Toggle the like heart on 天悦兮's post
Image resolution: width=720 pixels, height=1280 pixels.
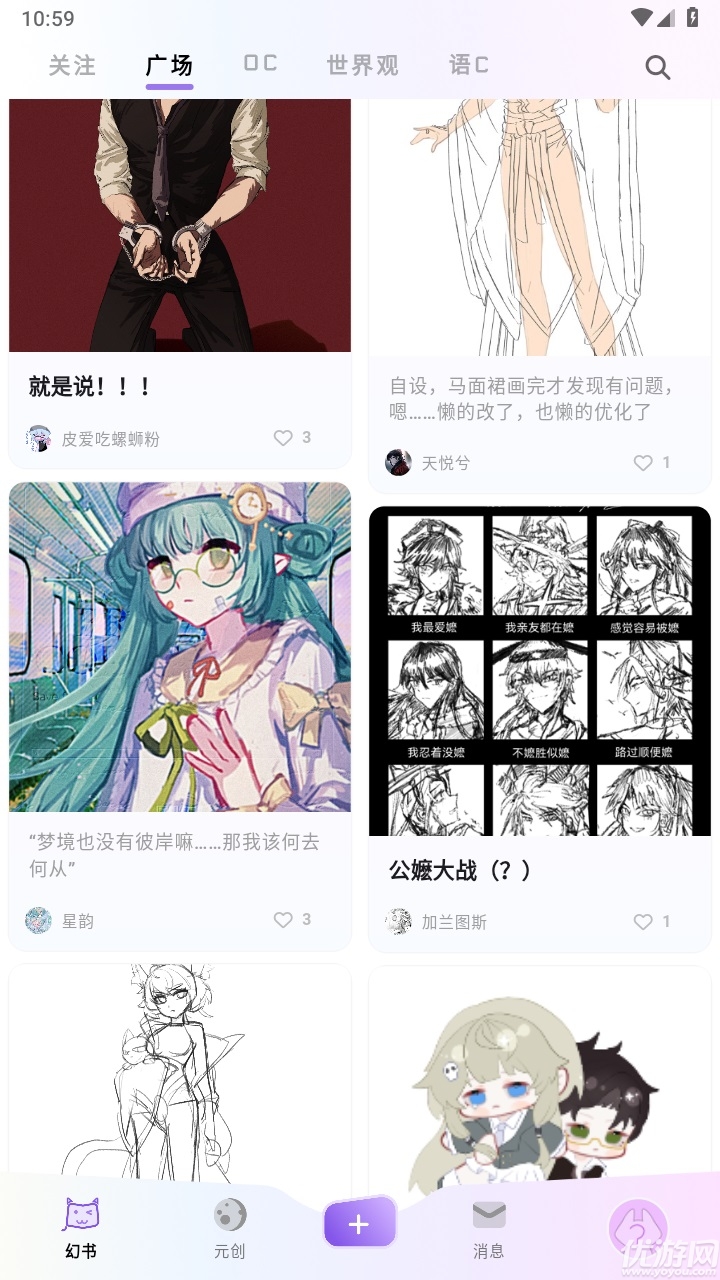pyautogui.click(x=641, y=462)
